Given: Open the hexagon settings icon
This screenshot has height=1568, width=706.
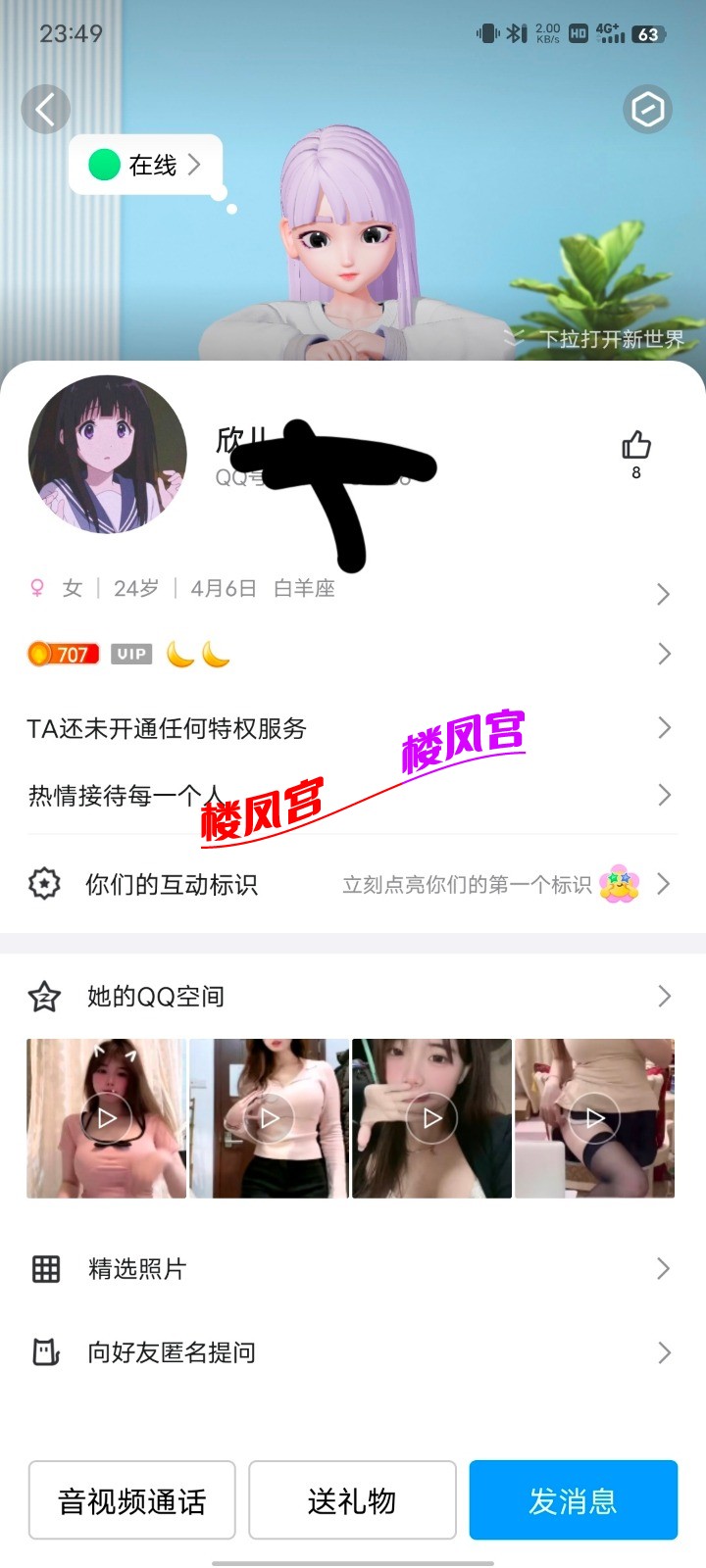Looking at the screenshot, I should 647,109.
